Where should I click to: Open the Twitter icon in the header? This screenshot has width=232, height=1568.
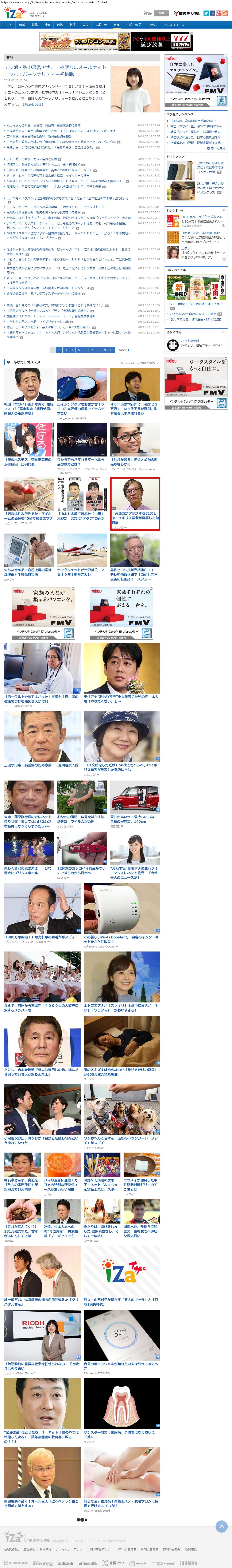pyautogui.click(x=206, y=13)
